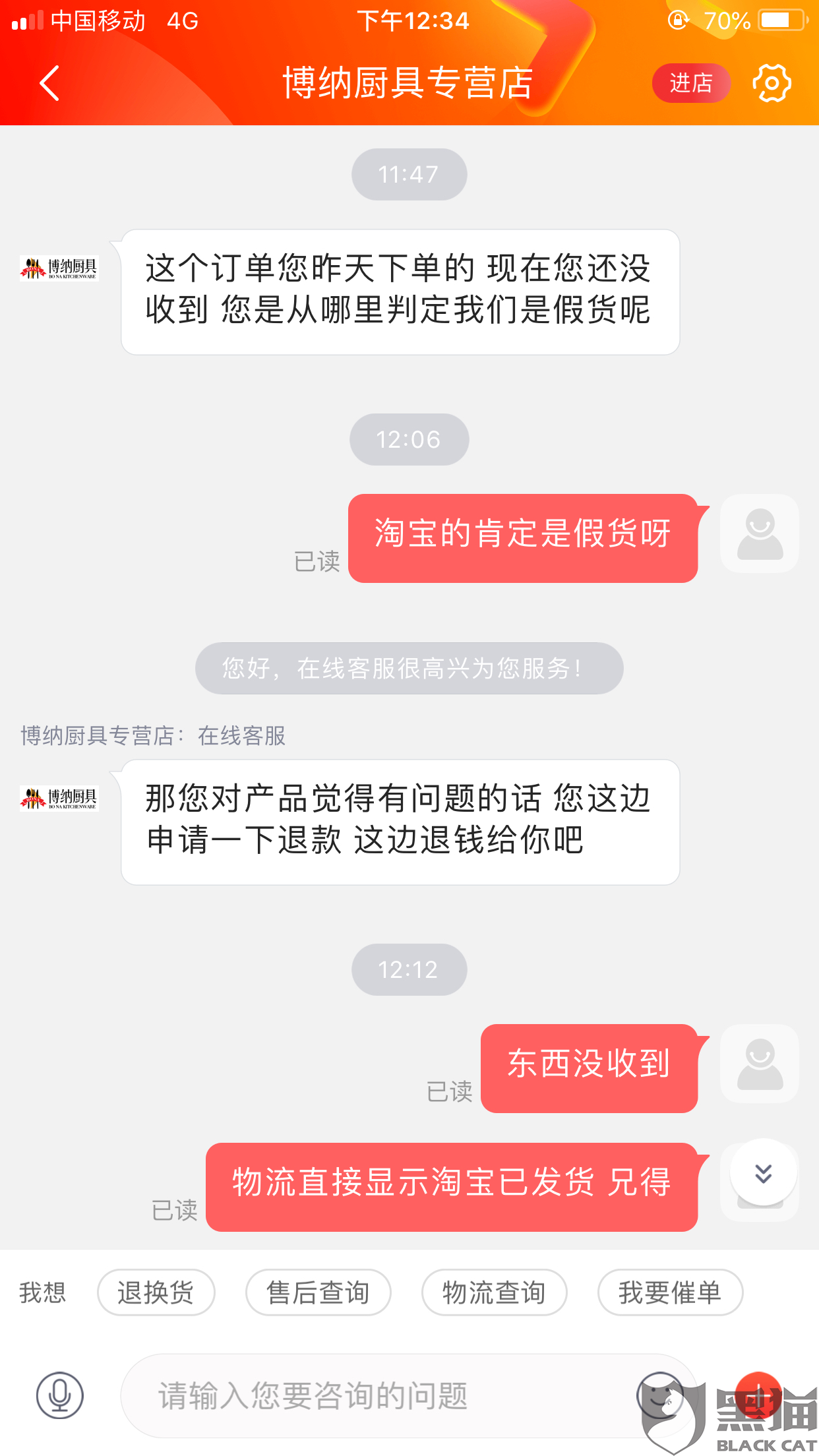Choose the 物流查询 chip

point(494,1292)
